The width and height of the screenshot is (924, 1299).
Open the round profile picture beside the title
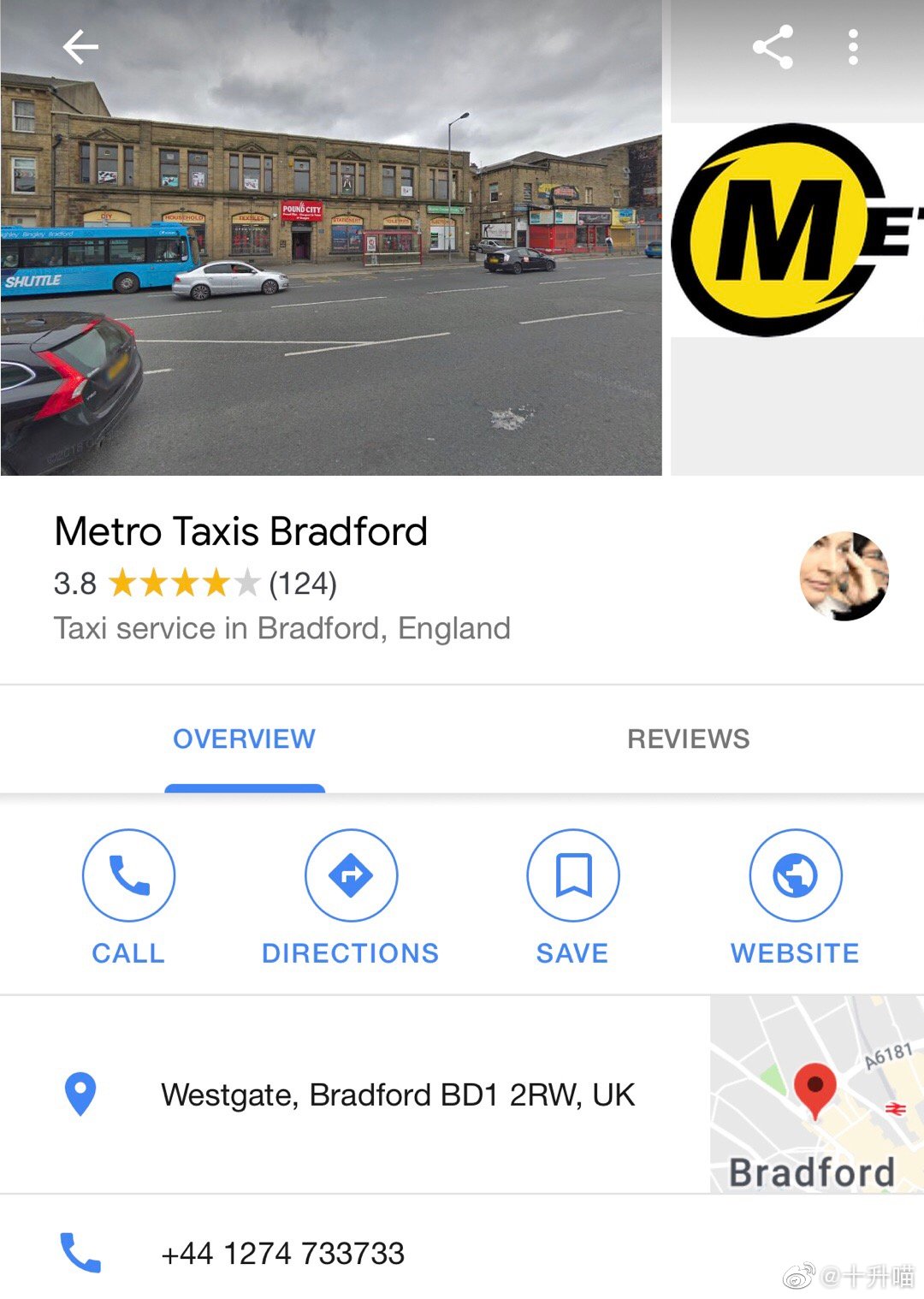point(844,576)
